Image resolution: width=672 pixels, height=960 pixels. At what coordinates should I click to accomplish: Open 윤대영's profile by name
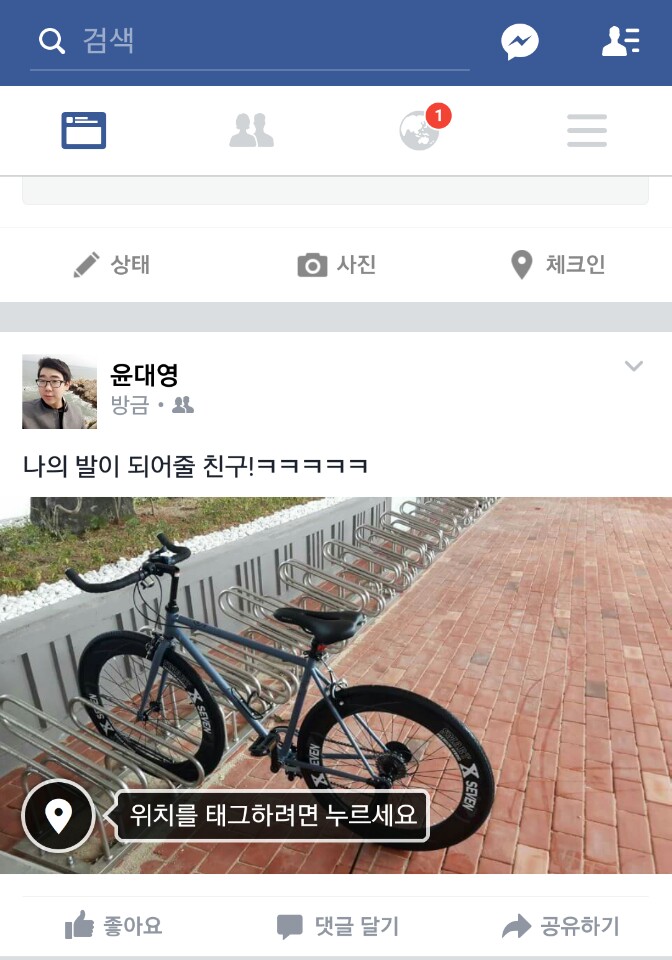(144, 375)
